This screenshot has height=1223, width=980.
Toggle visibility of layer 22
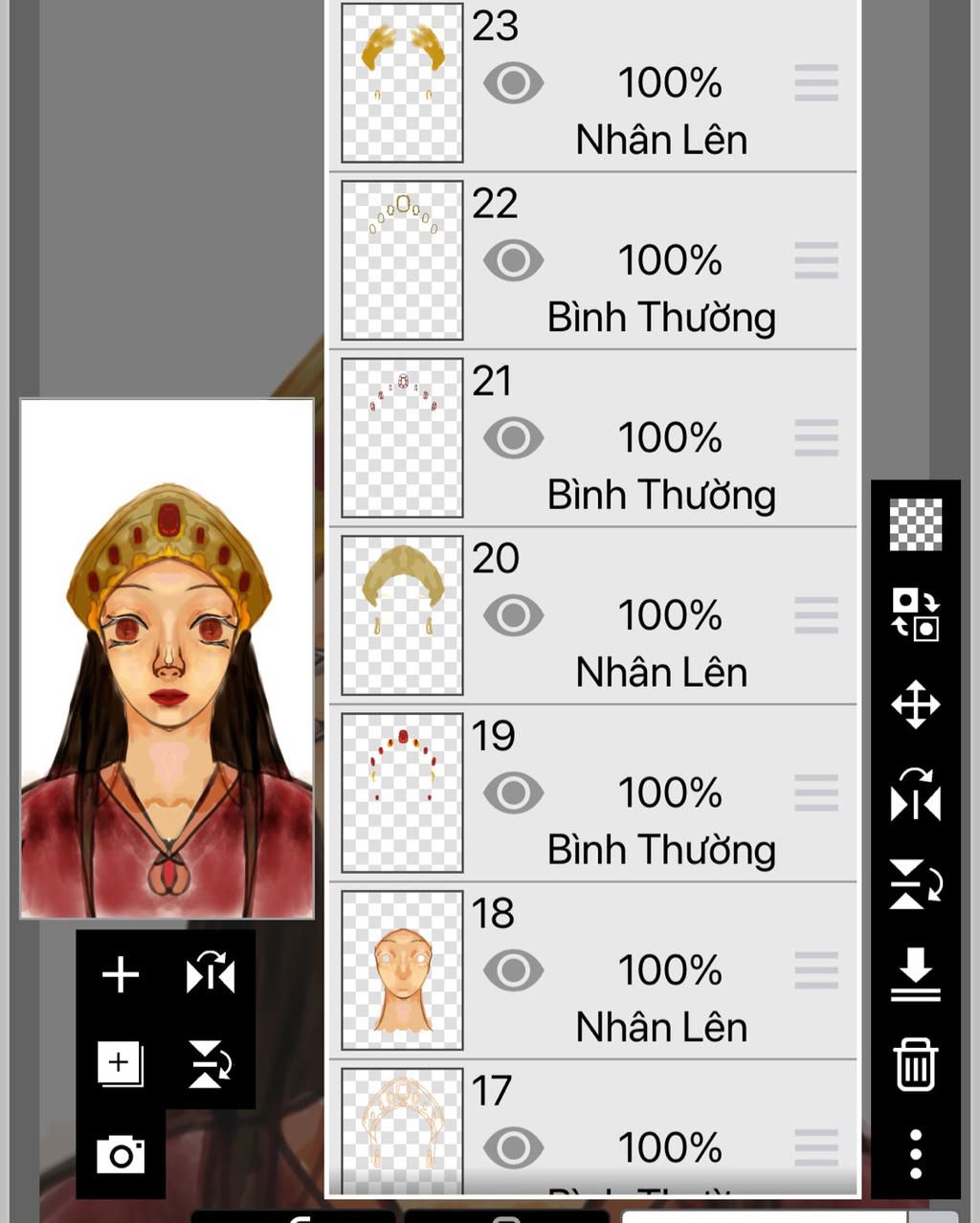tap(513, 260)
